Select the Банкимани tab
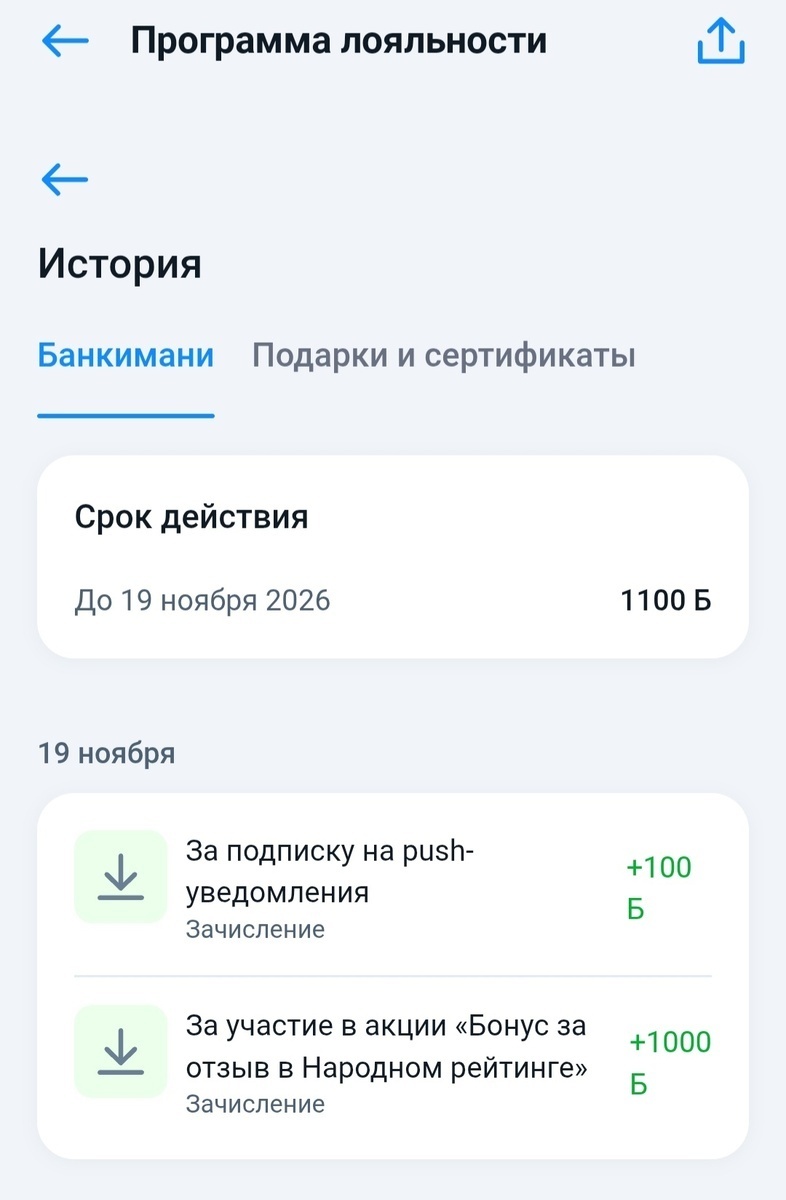The image size is (786, 1200). point(124,355)
